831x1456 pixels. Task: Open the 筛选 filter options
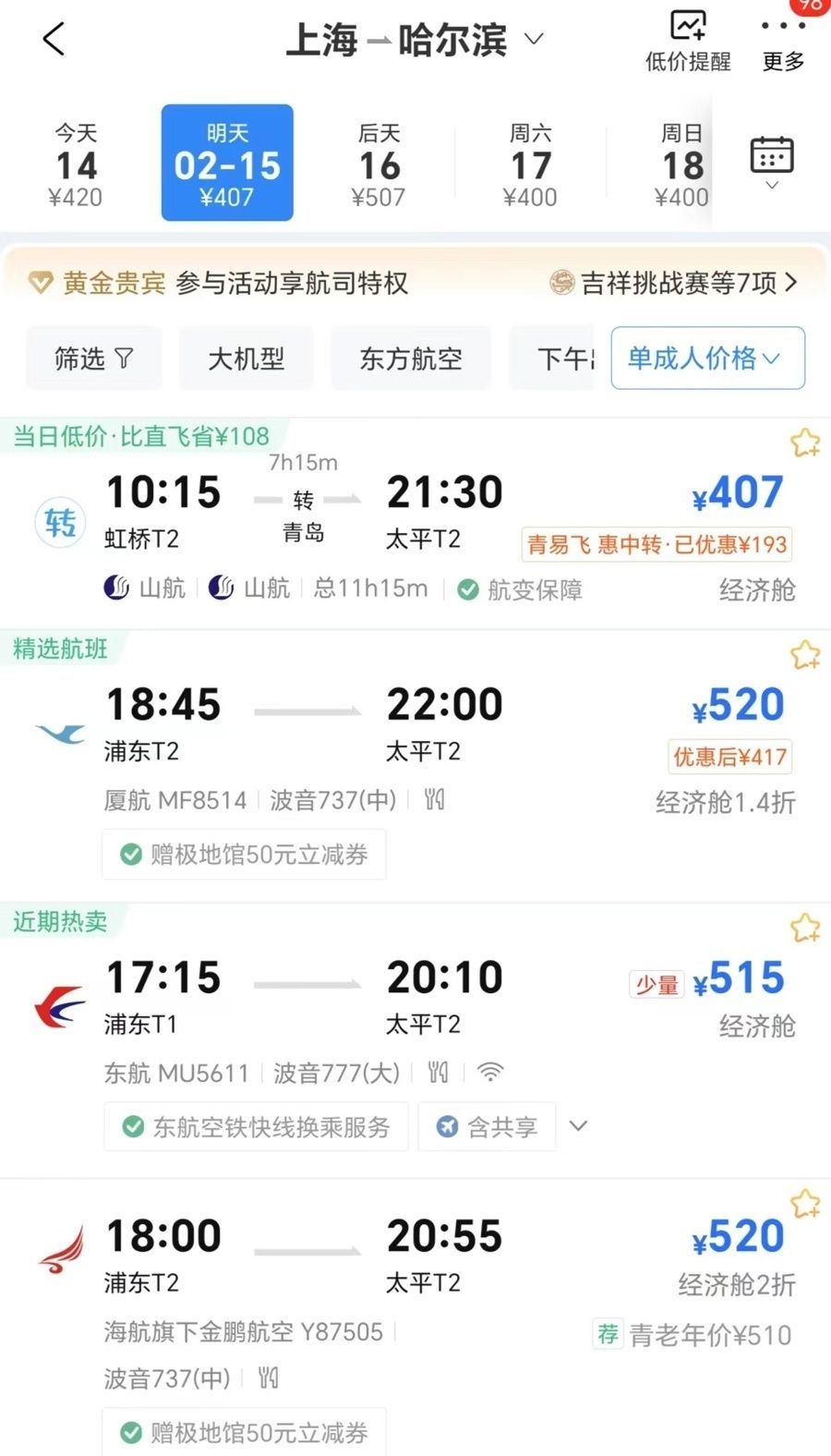point(93,358)
